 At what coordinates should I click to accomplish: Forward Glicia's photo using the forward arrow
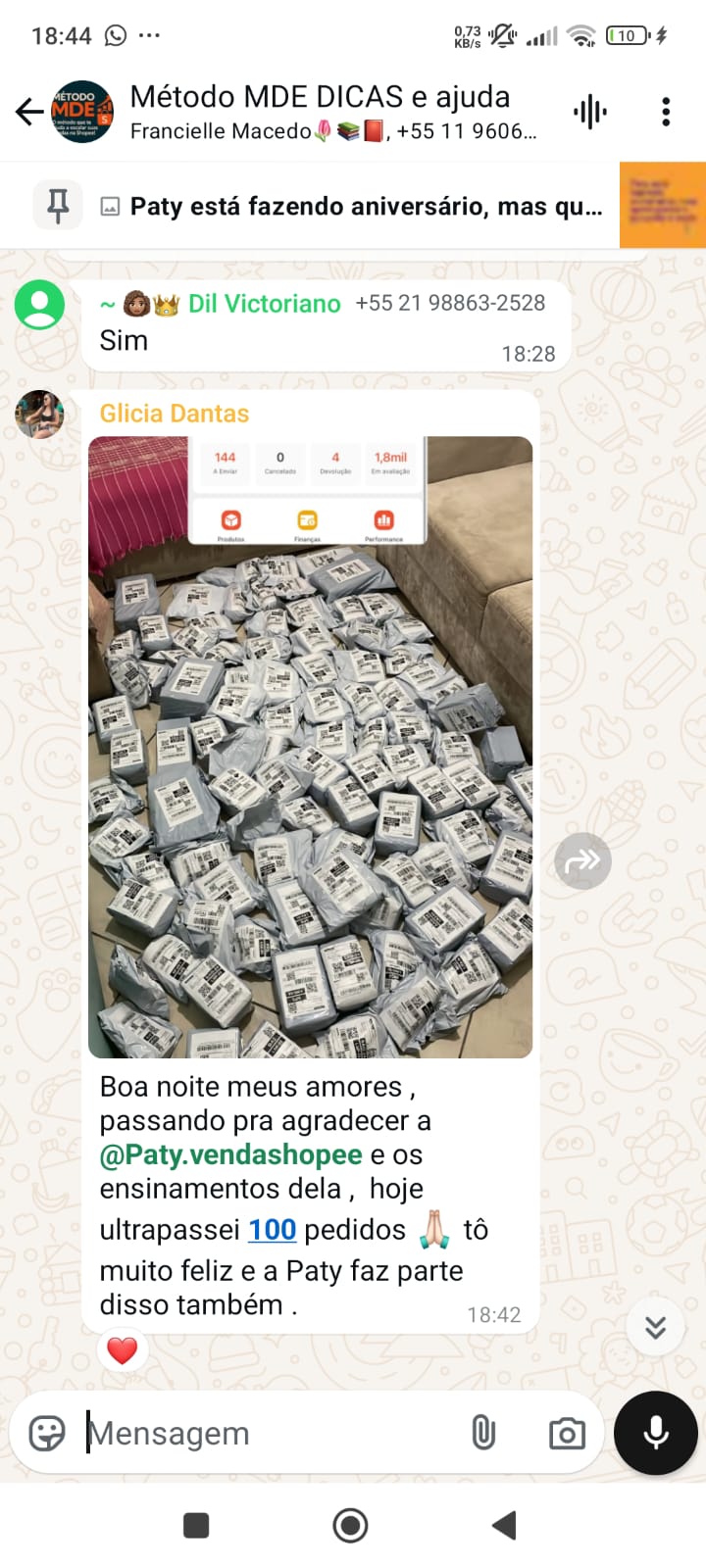[x=582, y=860]
